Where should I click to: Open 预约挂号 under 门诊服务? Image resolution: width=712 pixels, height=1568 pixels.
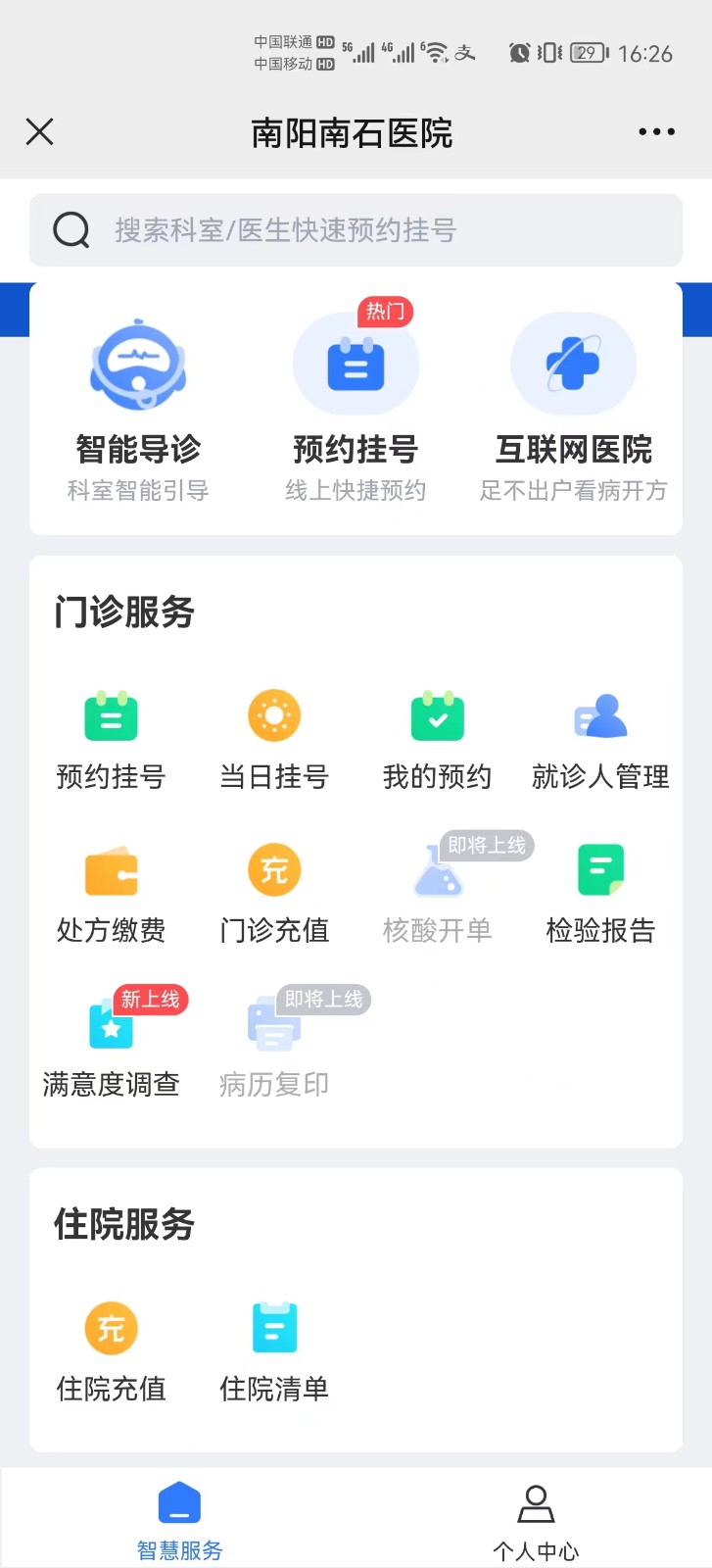click(x=111, y=742)
